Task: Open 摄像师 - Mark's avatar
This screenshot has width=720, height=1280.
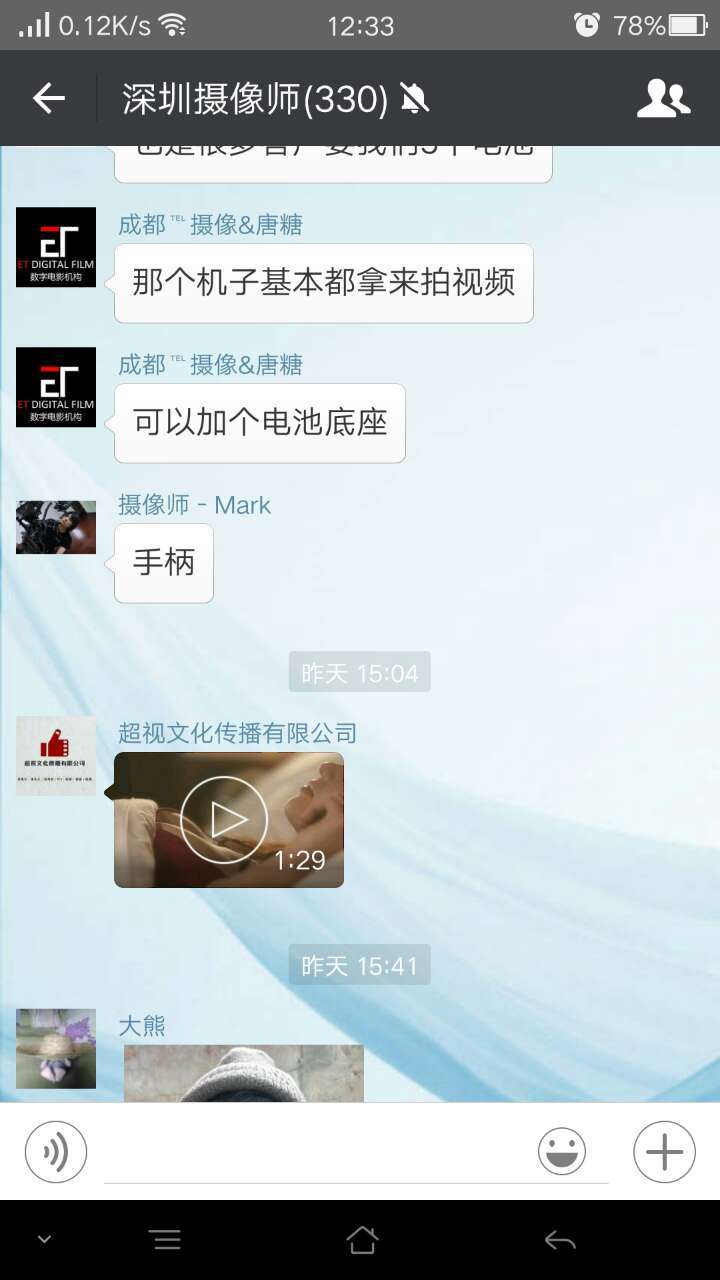Action: click(x=56, y=527)
